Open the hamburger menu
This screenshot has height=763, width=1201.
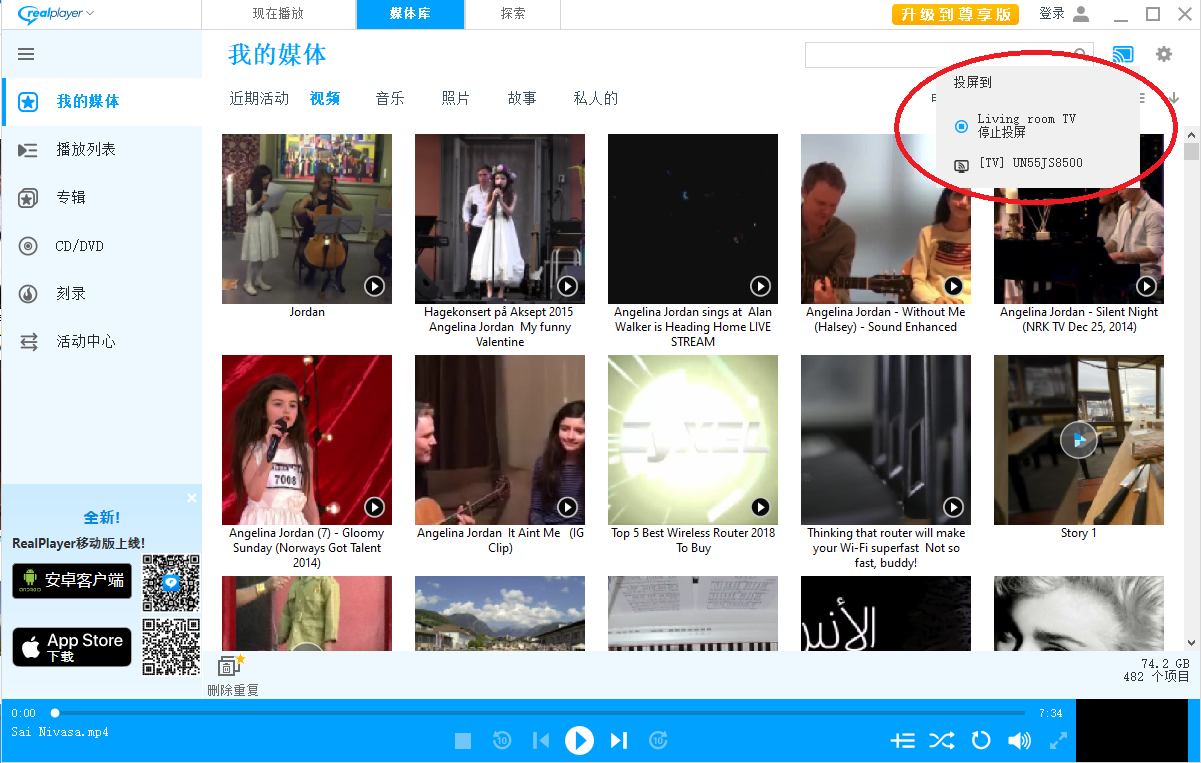(26, 54)
